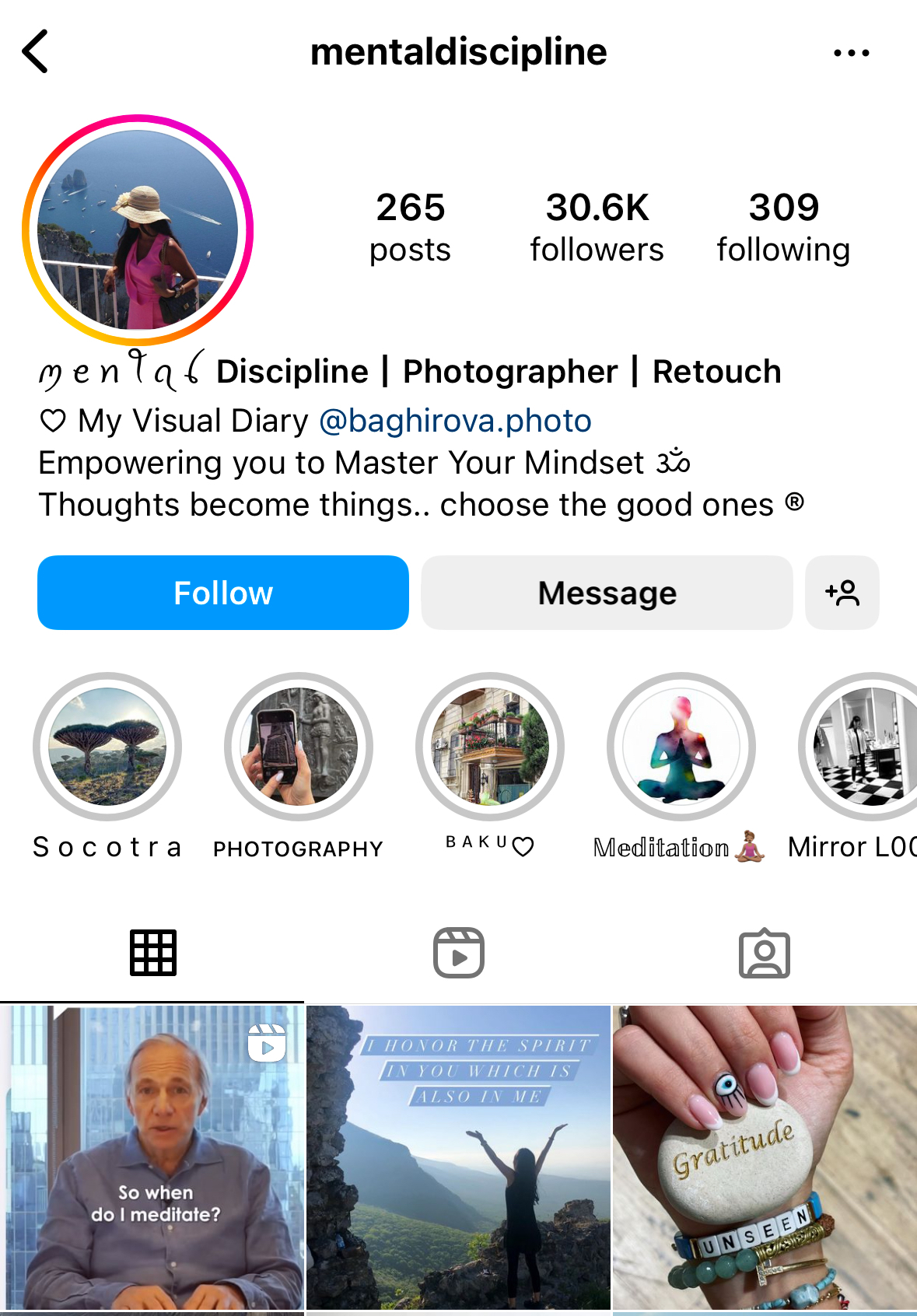View the profile picture story
The width and height of the screenshot is (917, 1316).
pos(138,229)
